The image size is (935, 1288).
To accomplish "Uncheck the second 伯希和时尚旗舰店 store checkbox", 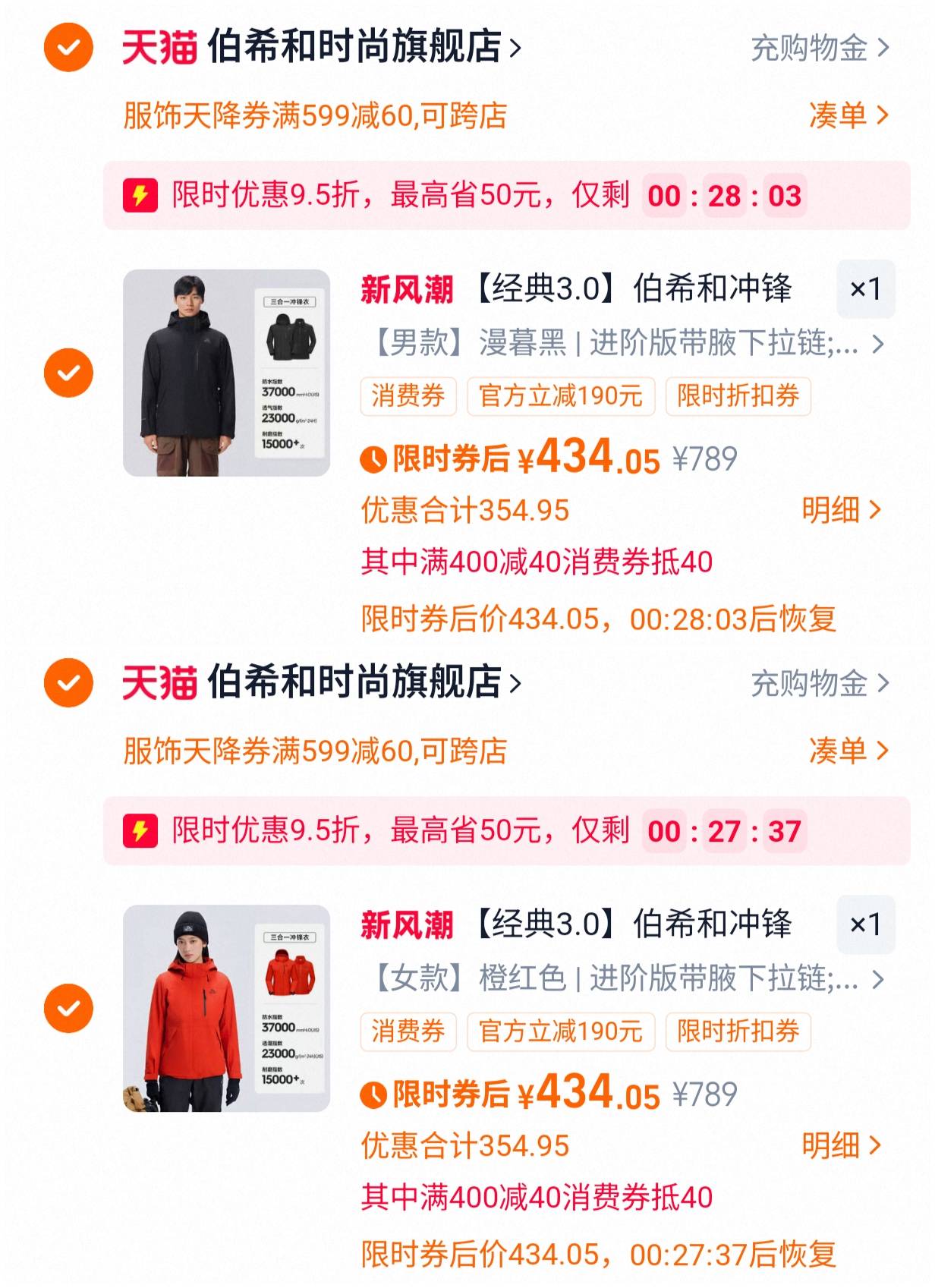I will [68, 682].
